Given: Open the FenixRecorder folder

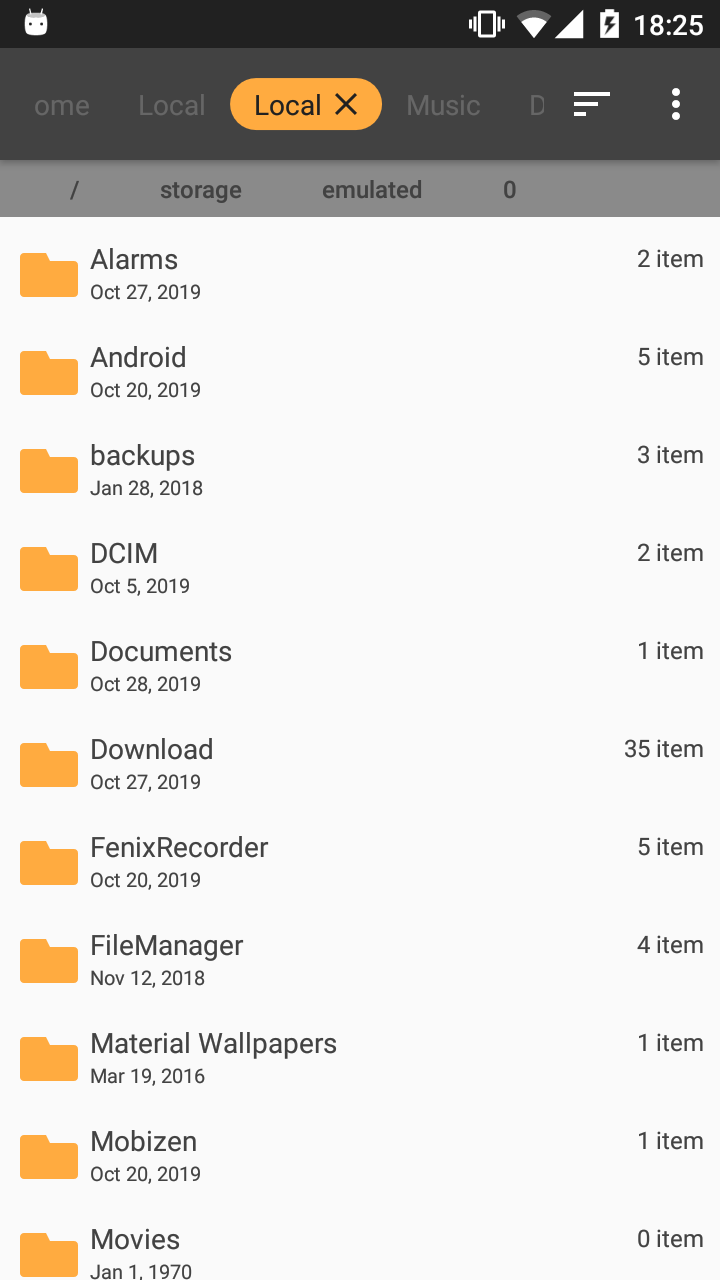Looking at the screenshot, I should point(360,862).
